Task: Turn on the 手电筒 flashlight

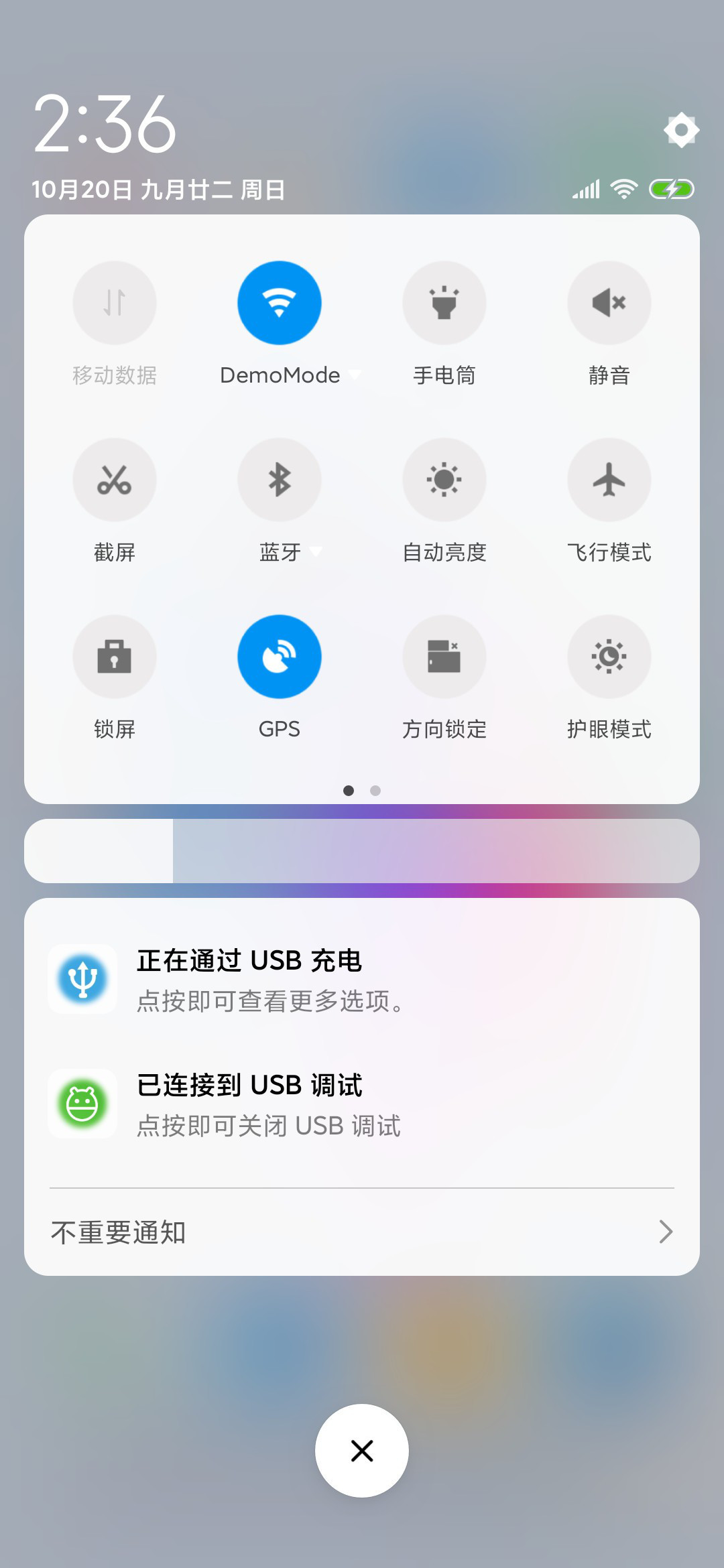Action: 444,303
